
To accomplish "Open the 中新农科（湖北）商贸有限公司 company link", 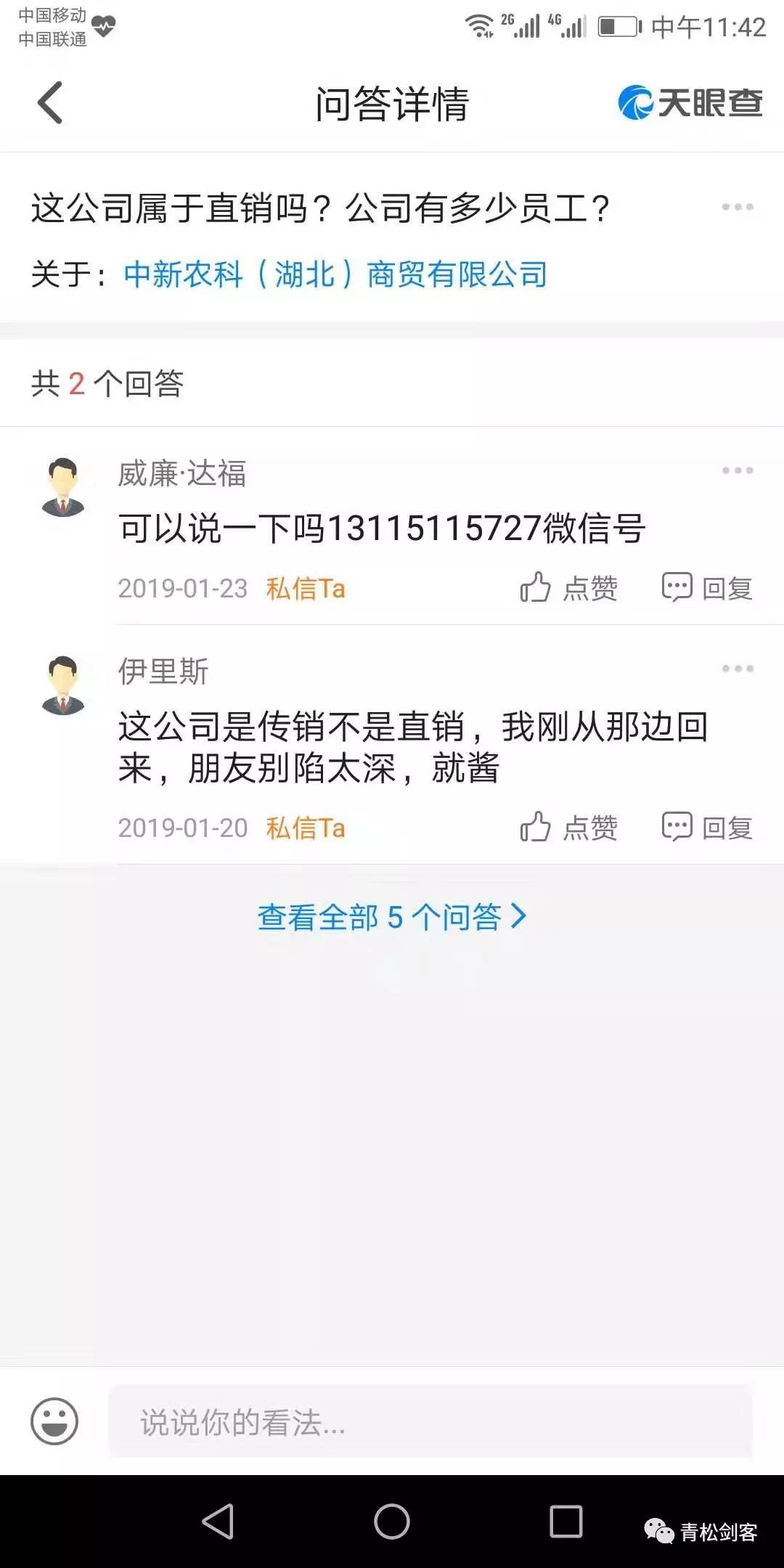I will (335, 274).
